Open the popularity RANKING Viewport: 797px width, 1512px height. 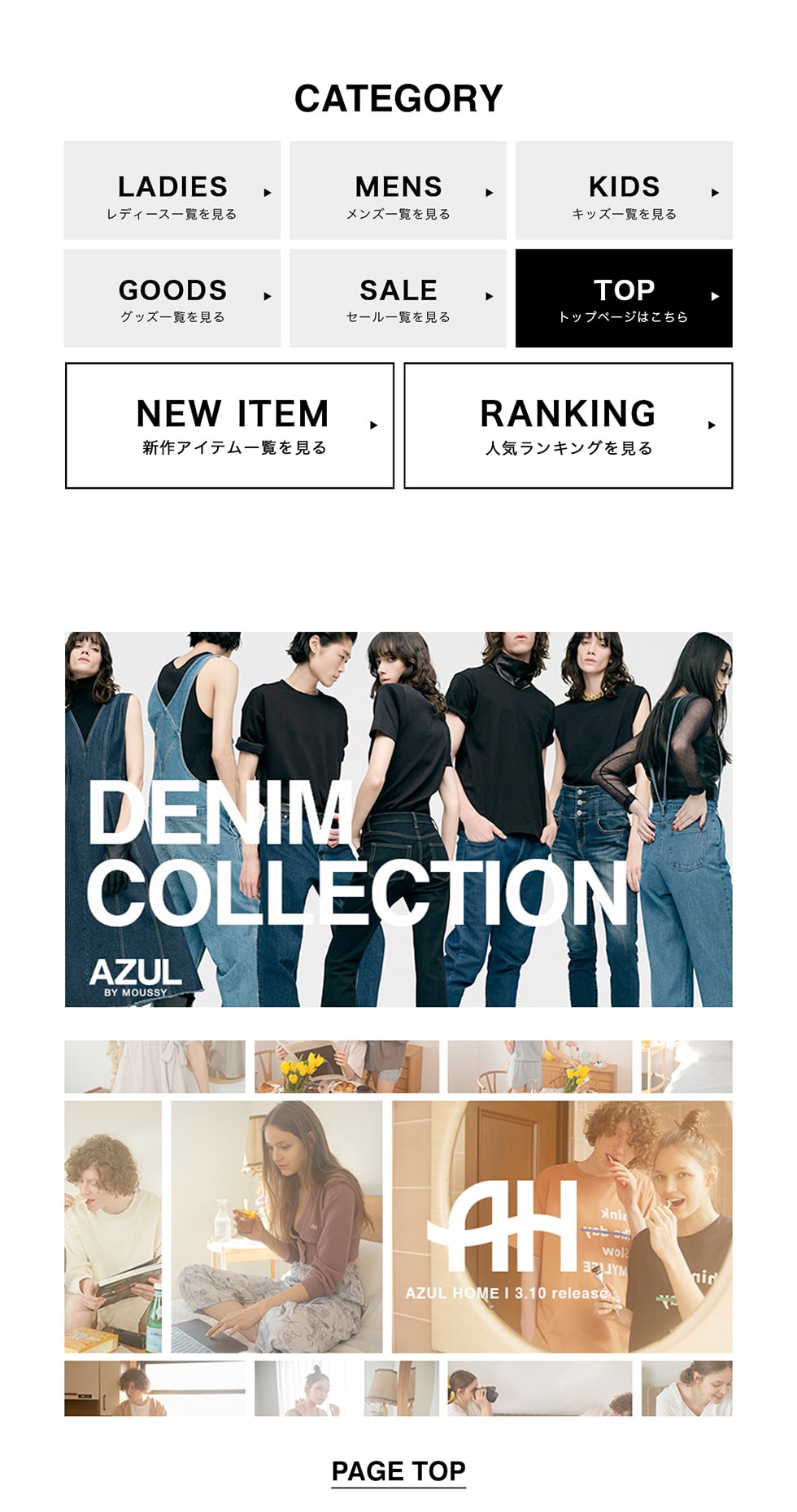pos(568,425)
